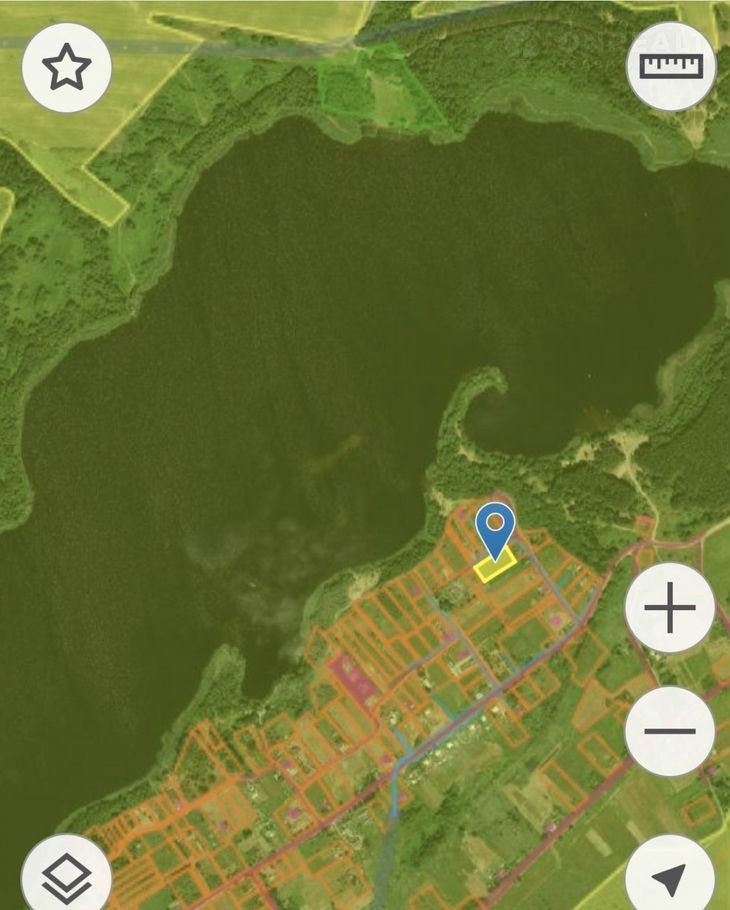Viewport: 730px width, 910px height.
Task: Open saved favorites with the star button
Action: [66, 67]
